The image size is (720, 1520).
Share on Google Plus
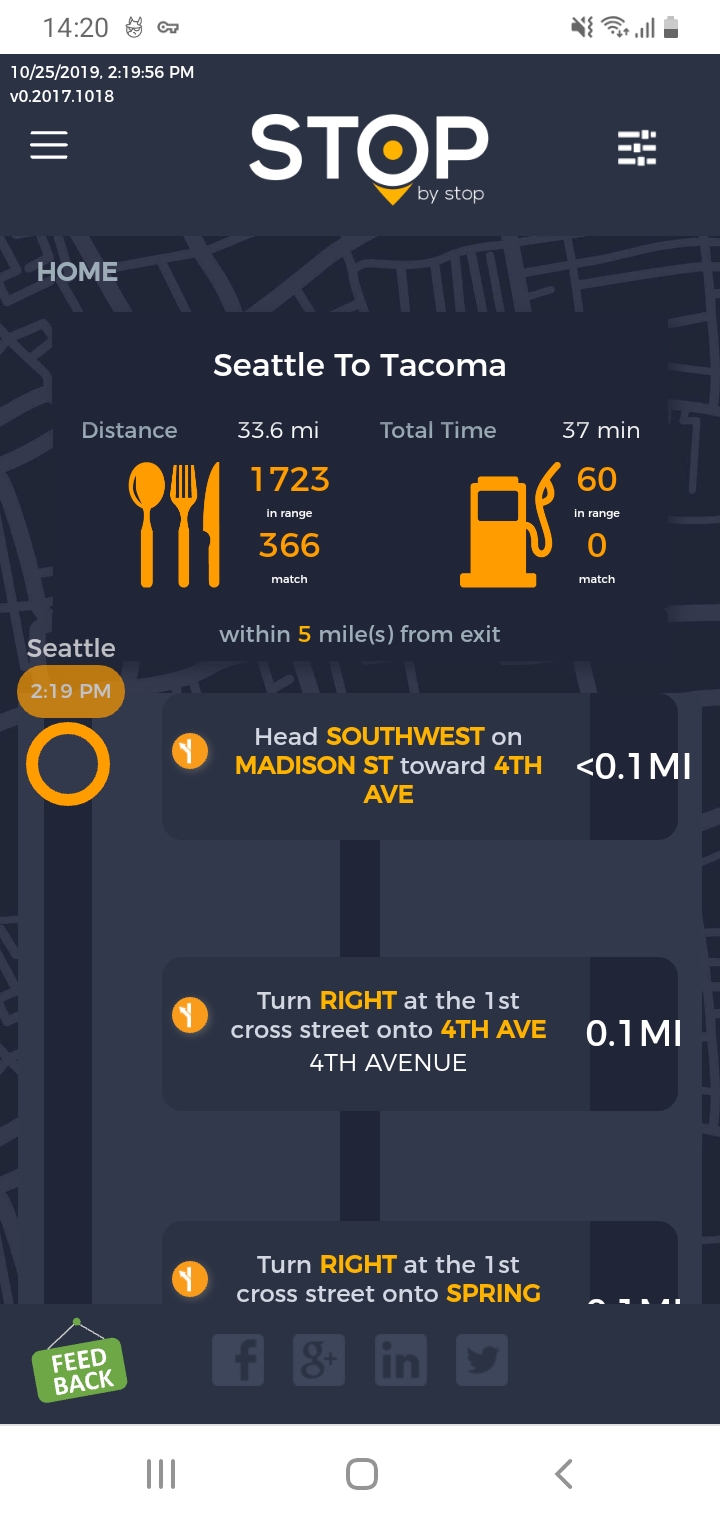pos(319,1360)
